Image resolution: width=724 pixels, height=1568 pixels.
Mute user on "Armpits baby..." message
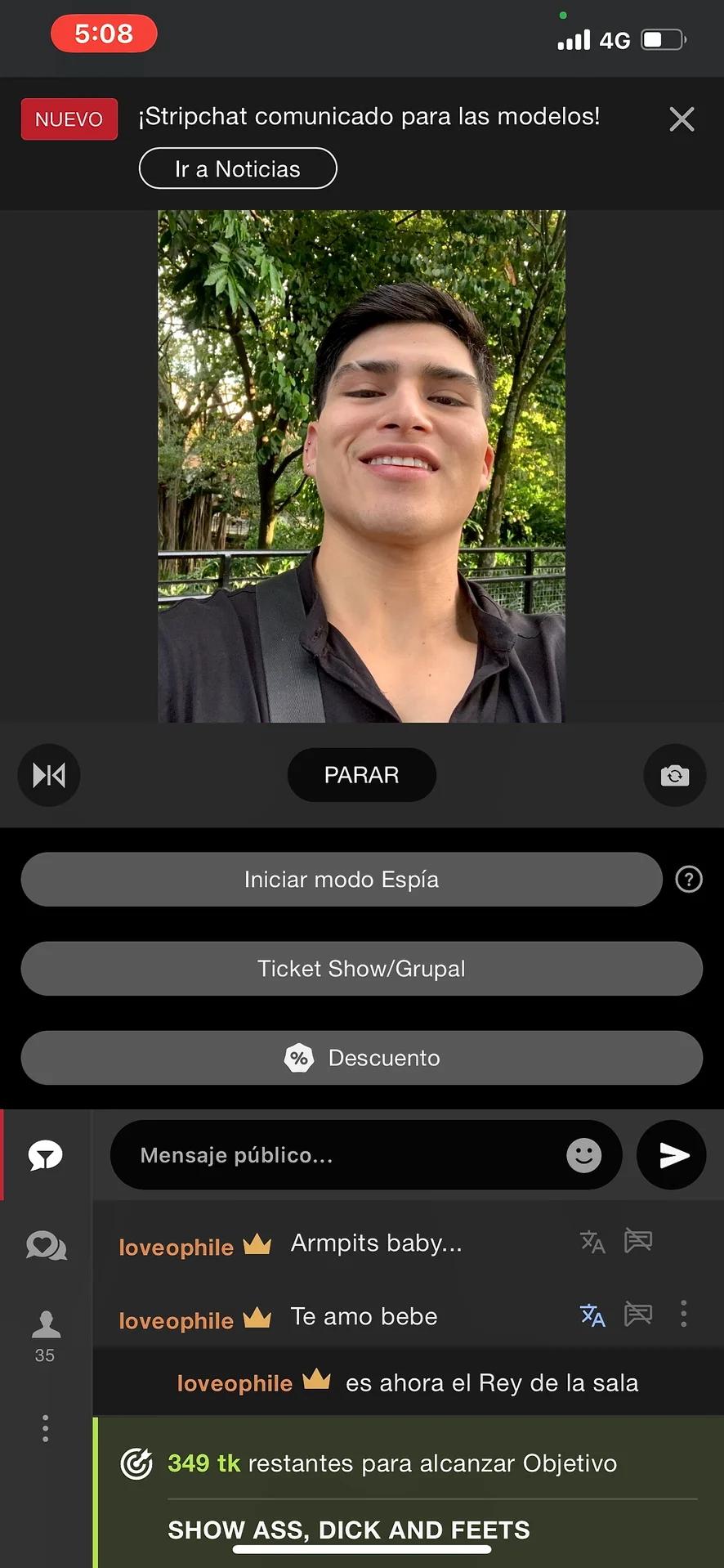pyautogui.click(x=638, y=1241)
